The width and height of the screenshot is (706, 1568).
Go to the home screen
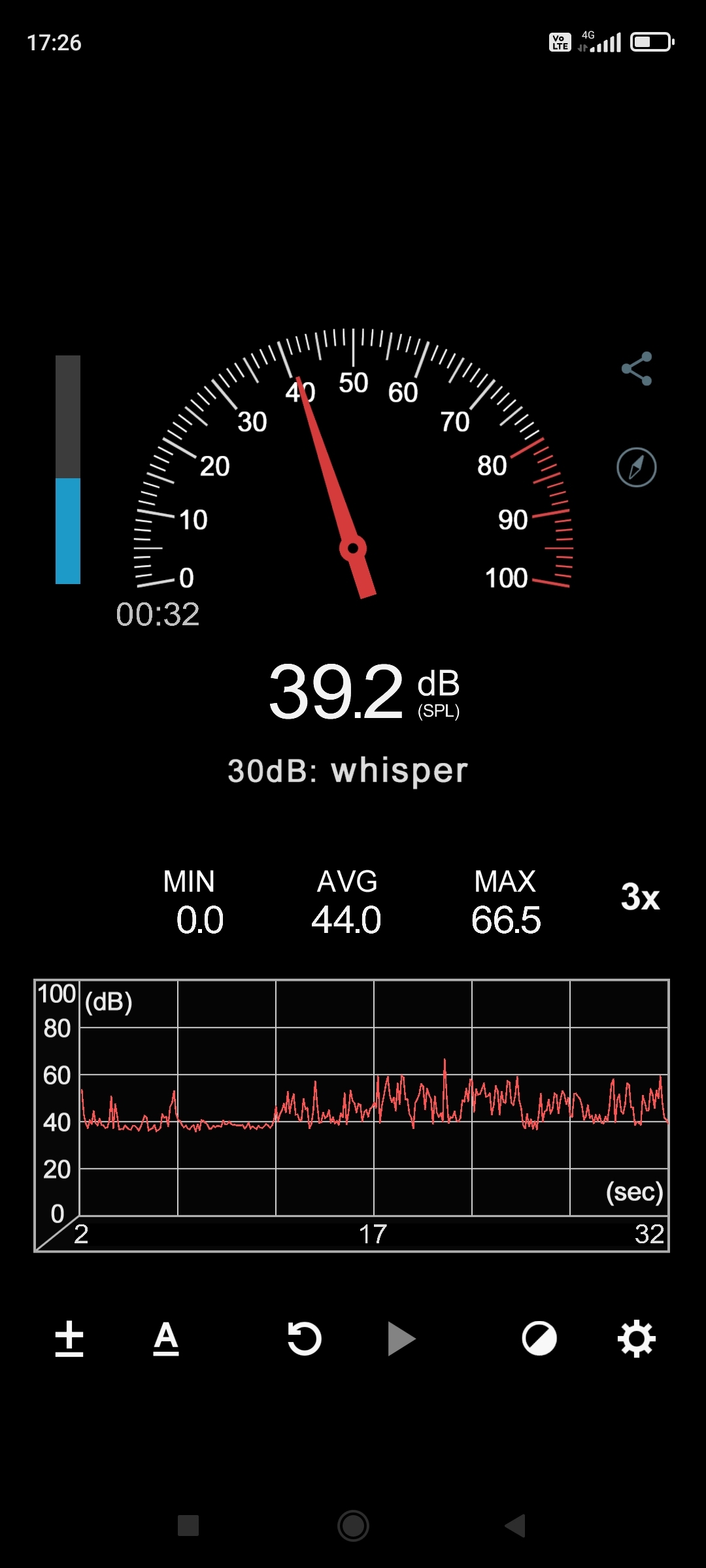click(353, 1526)
